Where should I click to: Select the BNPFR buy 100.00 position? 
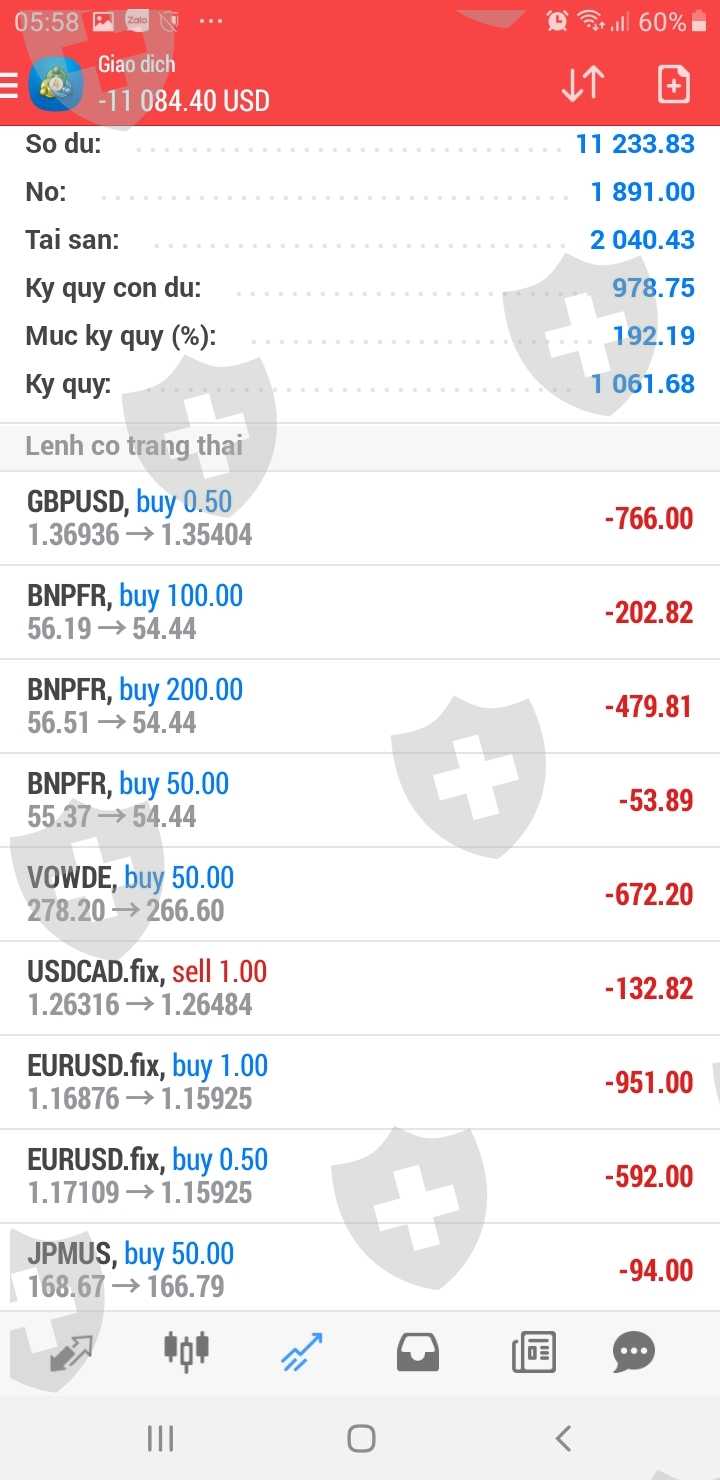click(x=360, y=612)
